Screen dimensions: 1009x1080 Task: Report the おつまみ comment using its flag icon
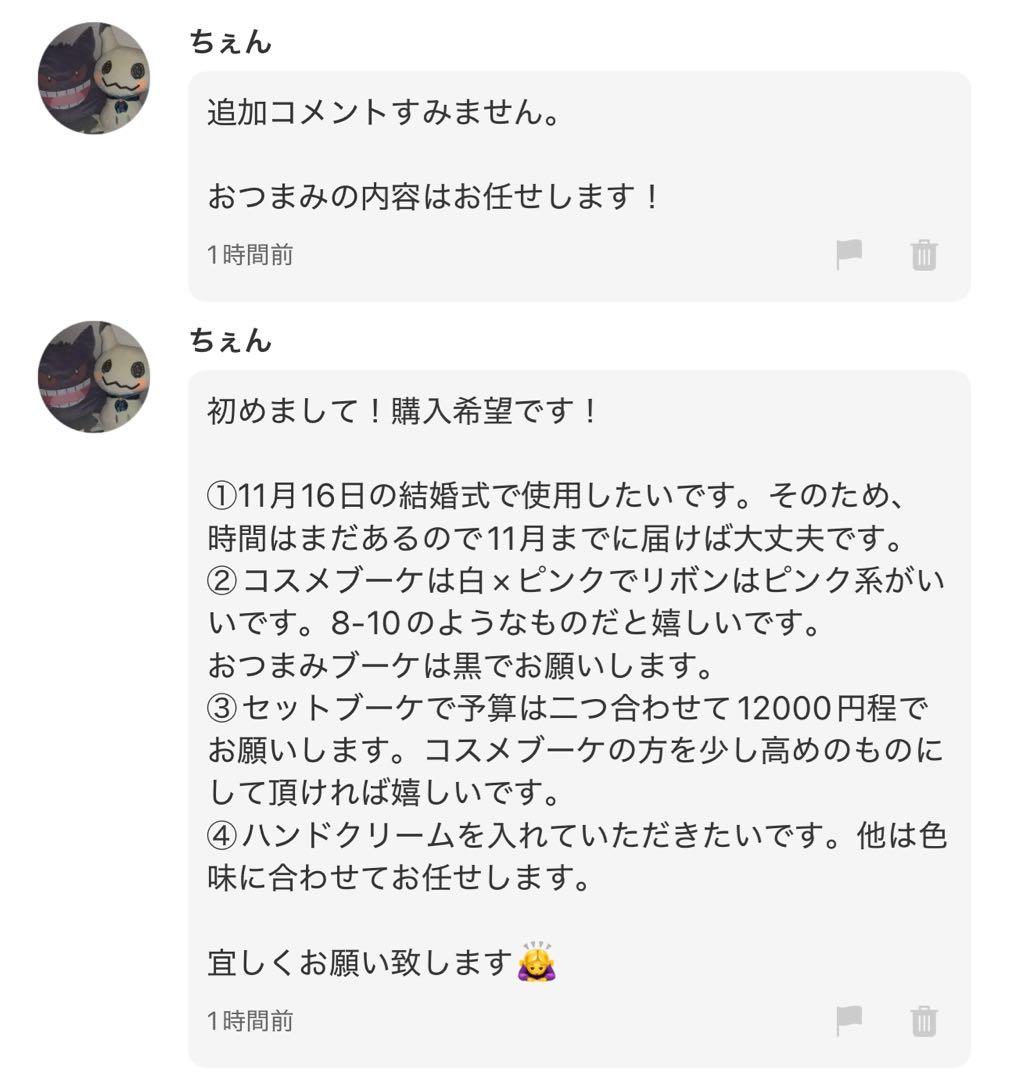[849, 254]
